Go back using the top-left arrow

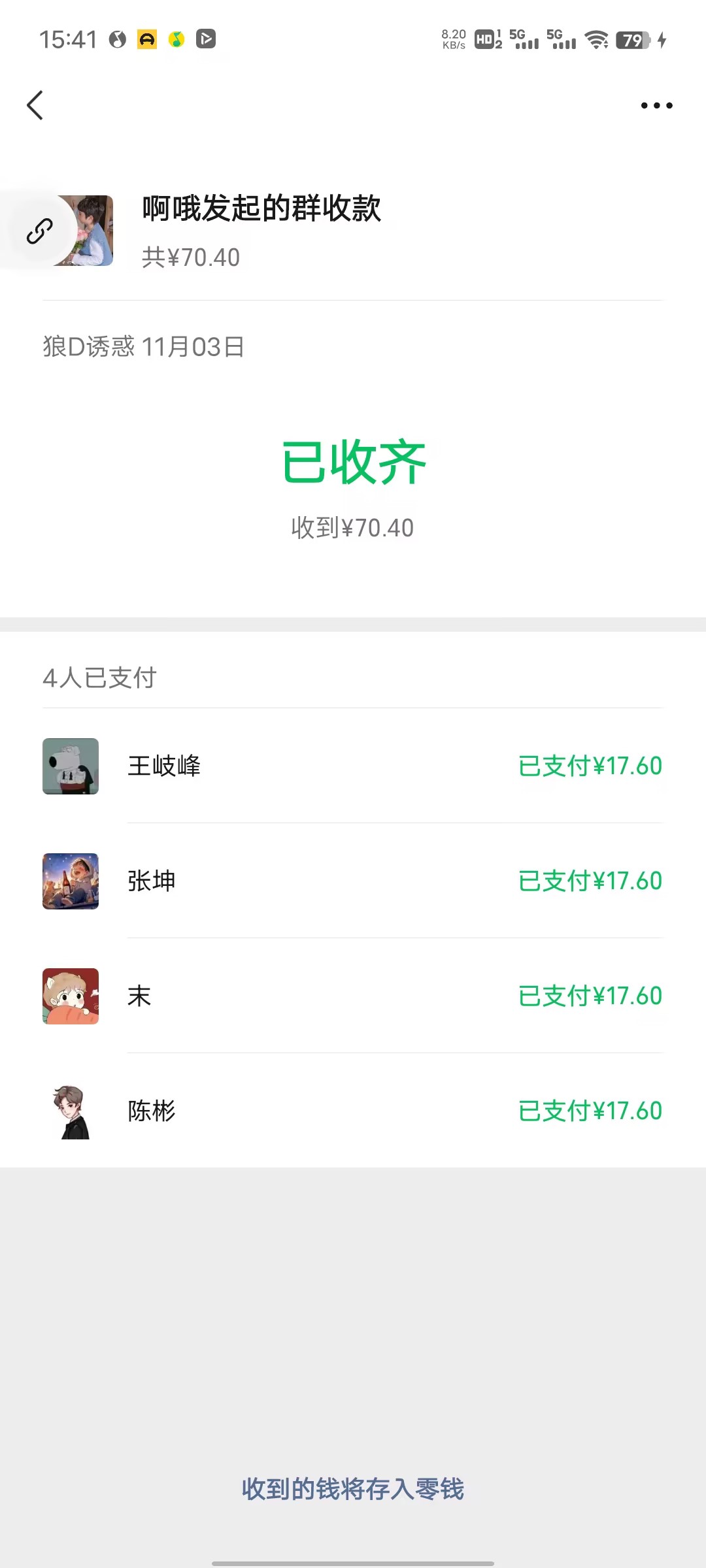(35, 105)
